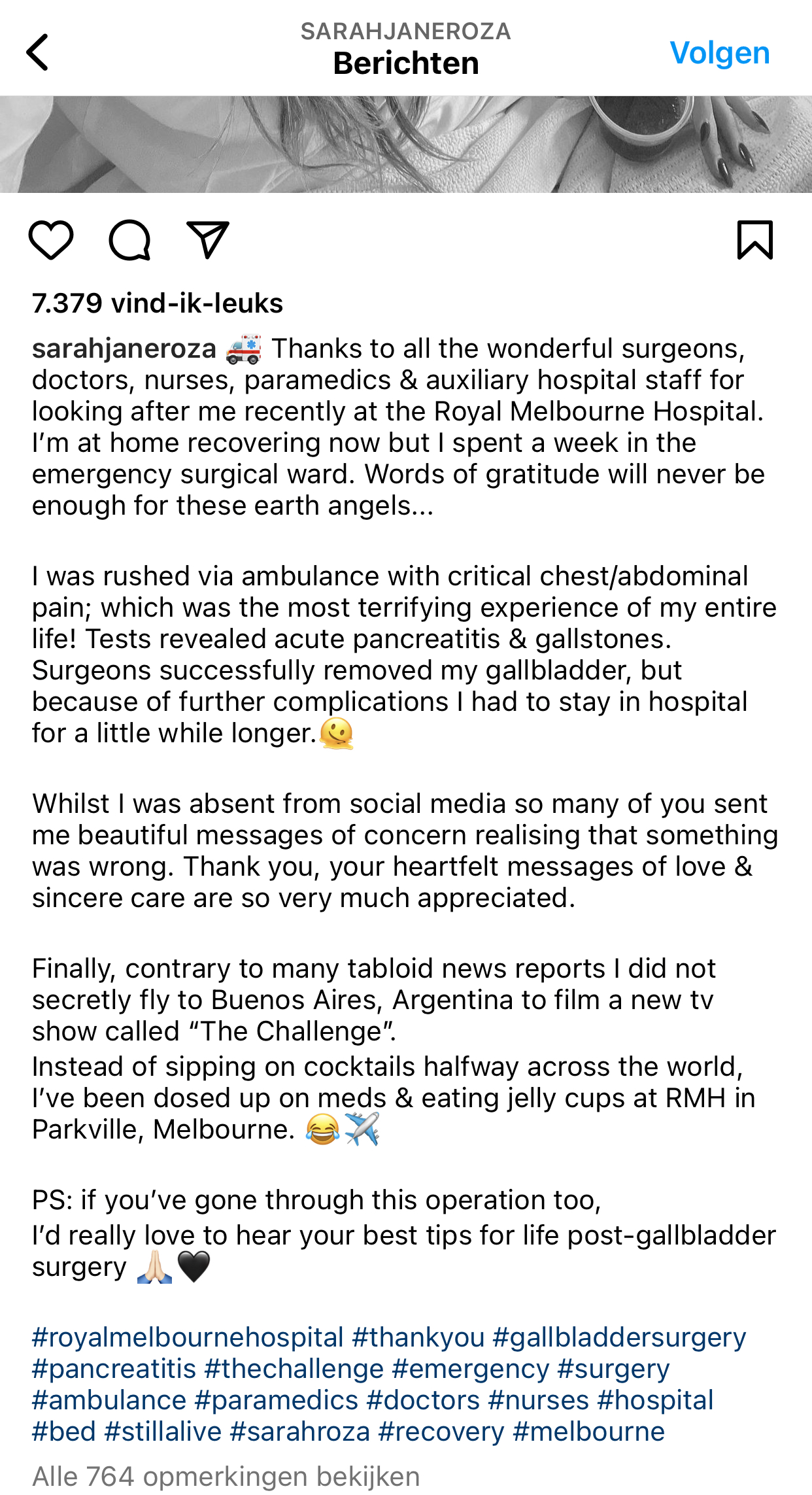Follow the account via Volgen
This screenshot has height=1495, width=812.
[x=720, y=53]
